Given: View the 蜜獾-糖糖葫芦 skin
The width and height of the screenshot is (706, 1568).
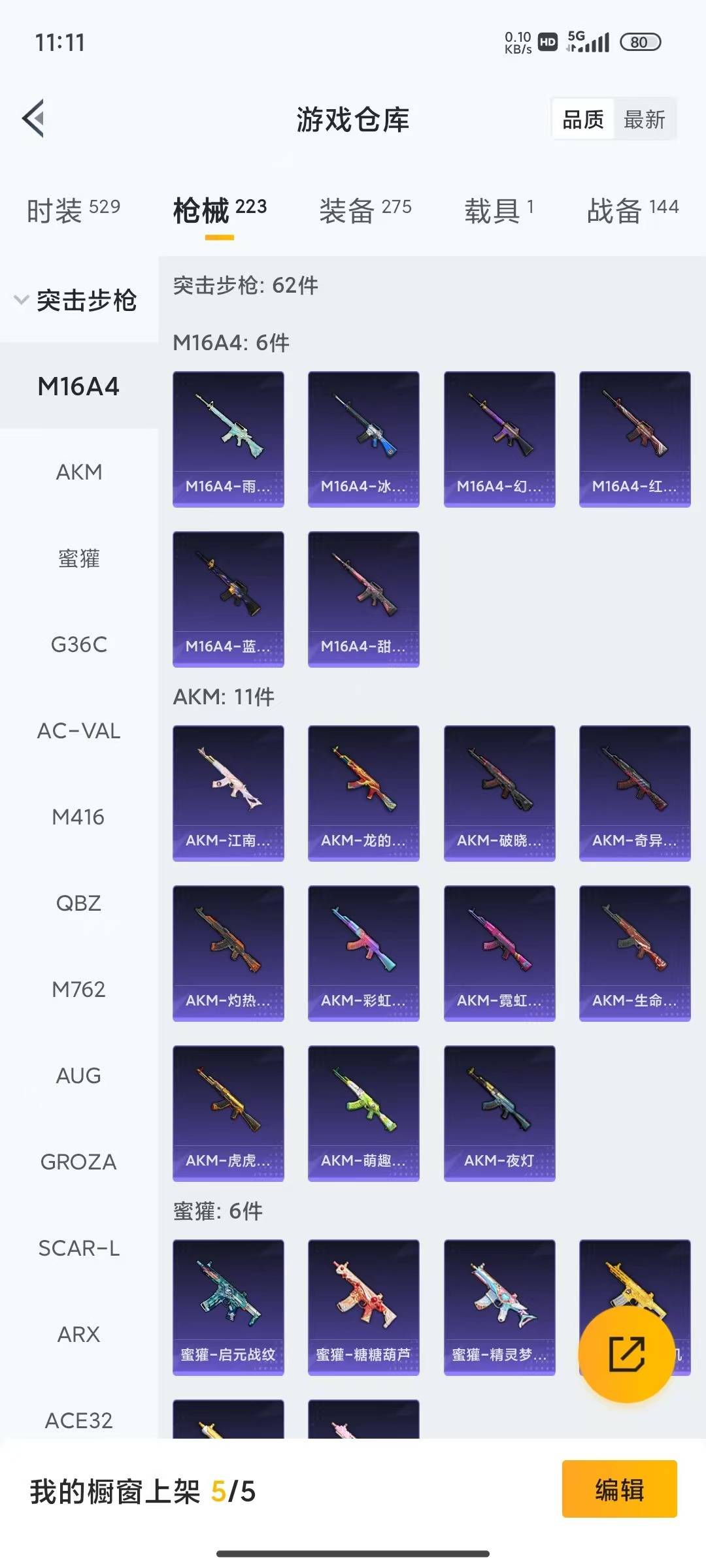Looking at the screenshot, I should coord(363,1307).
